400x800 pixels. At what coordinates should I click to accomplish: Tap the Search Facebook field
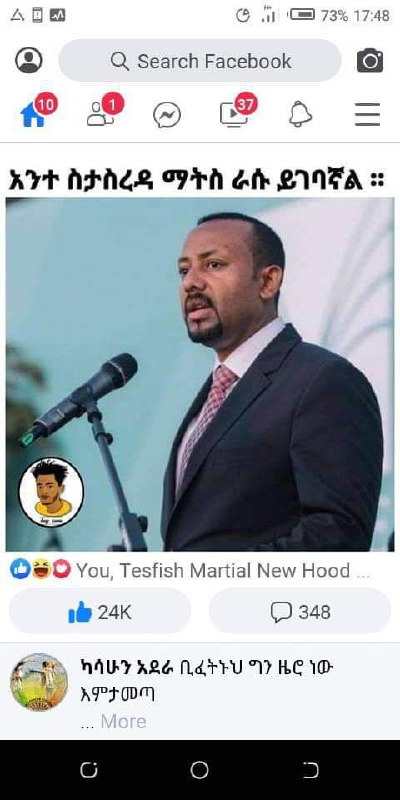click(x=200, y=61)
